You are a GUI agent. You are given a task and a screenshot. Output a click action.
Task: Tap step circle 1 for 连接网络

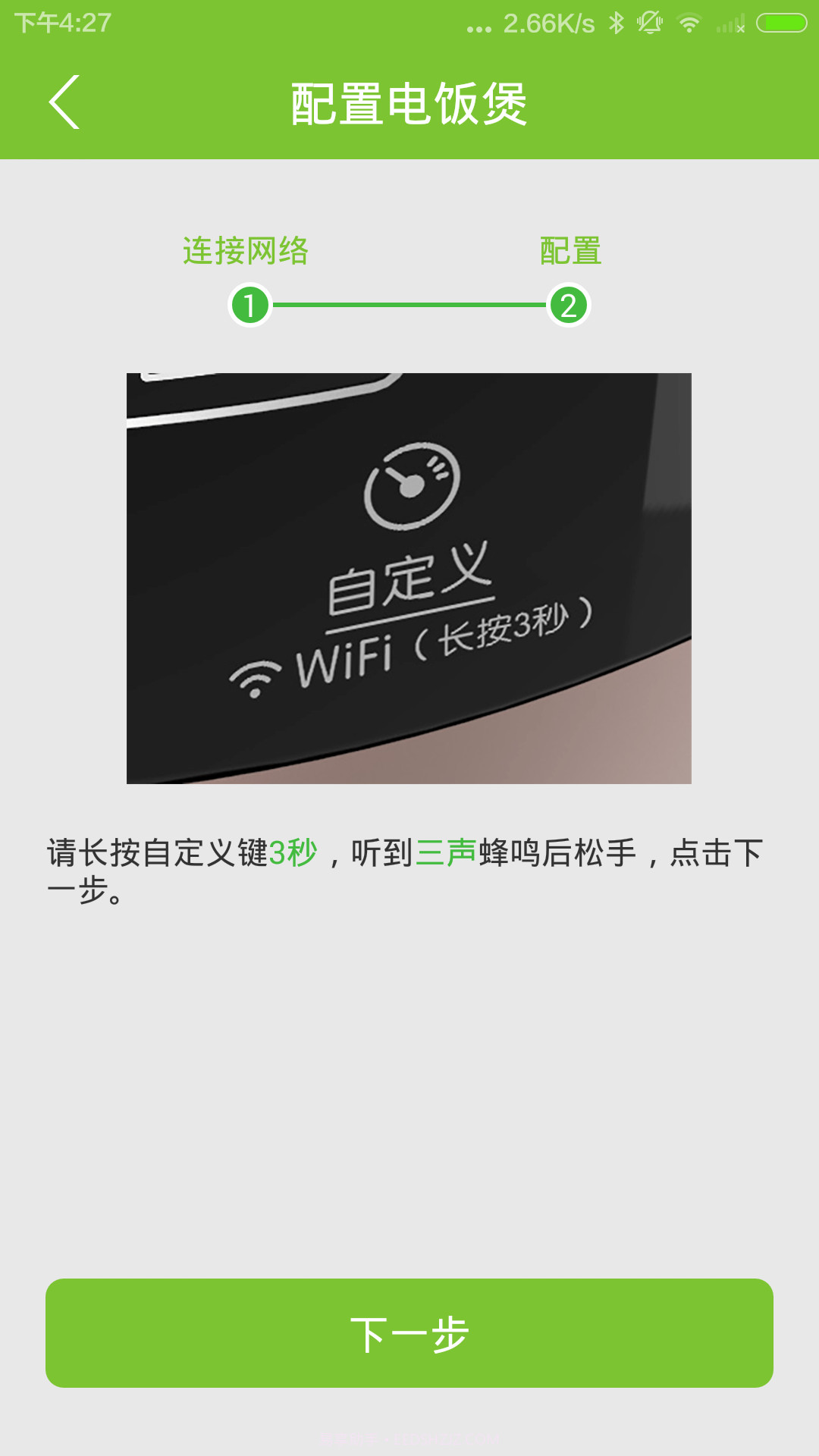pyautogui.click(x=250, y=303)
